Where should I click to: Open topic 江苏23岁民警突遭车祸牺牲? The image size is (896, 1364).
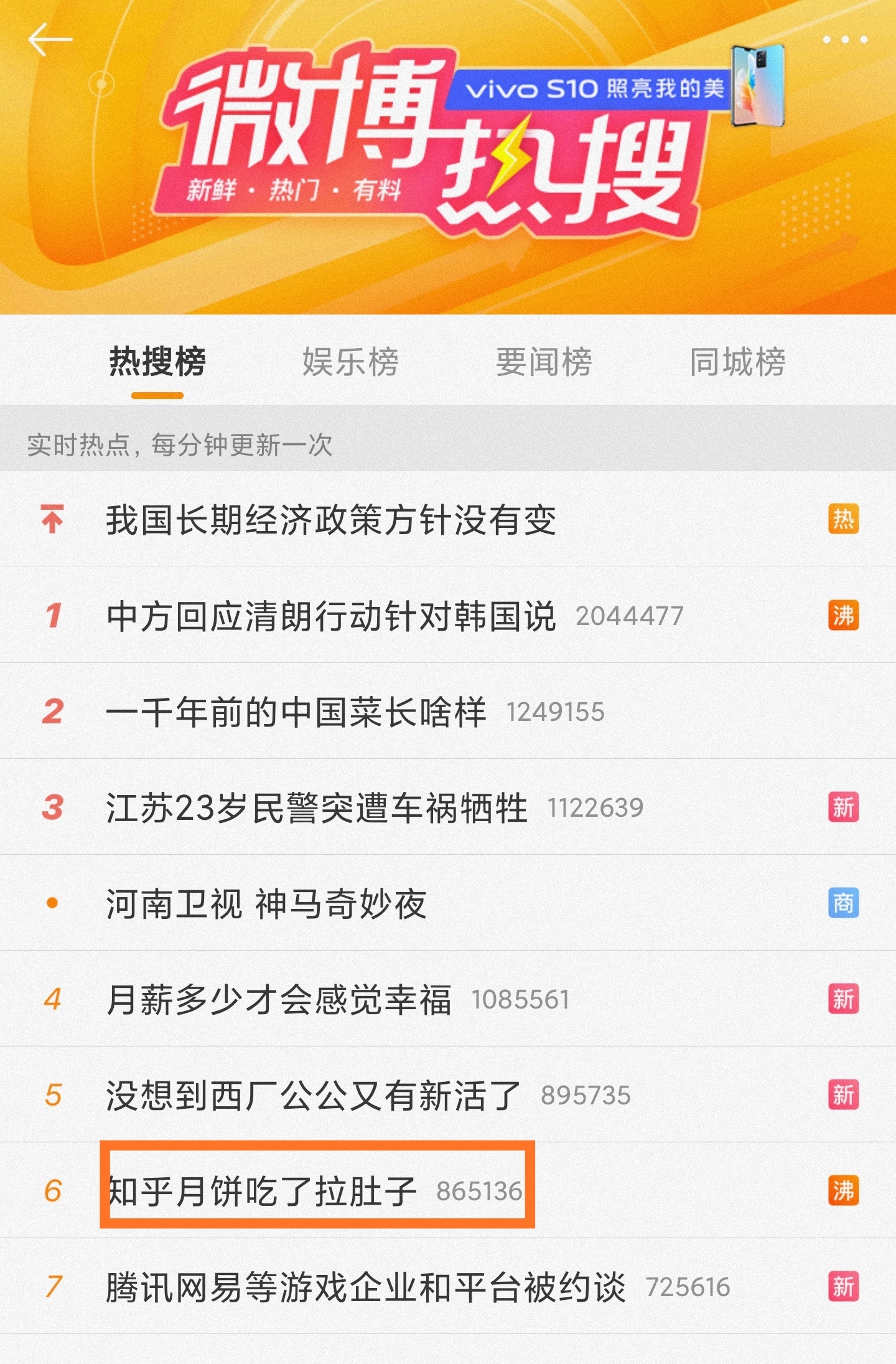[317, 807]
